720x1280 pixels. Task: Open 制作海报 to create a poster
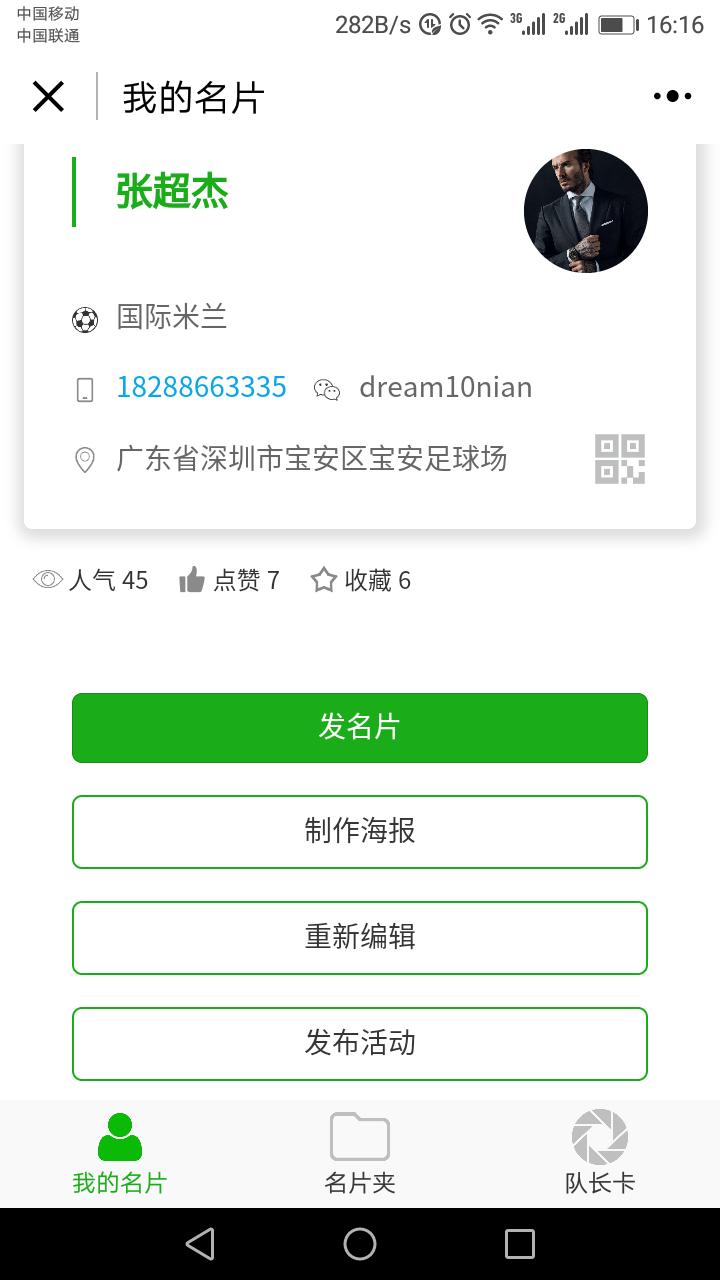[360, 832]
